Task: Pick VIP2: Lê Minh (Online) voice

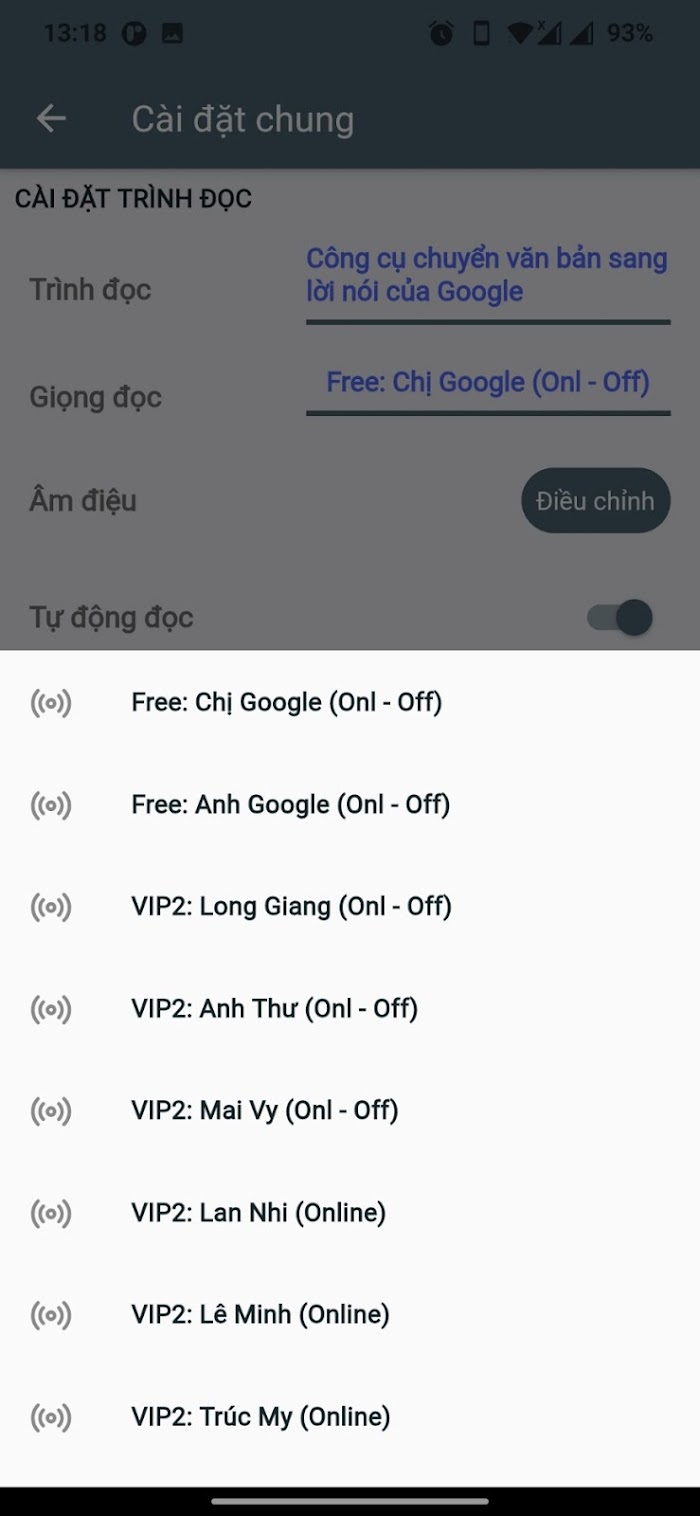Action: (350, 1314)
